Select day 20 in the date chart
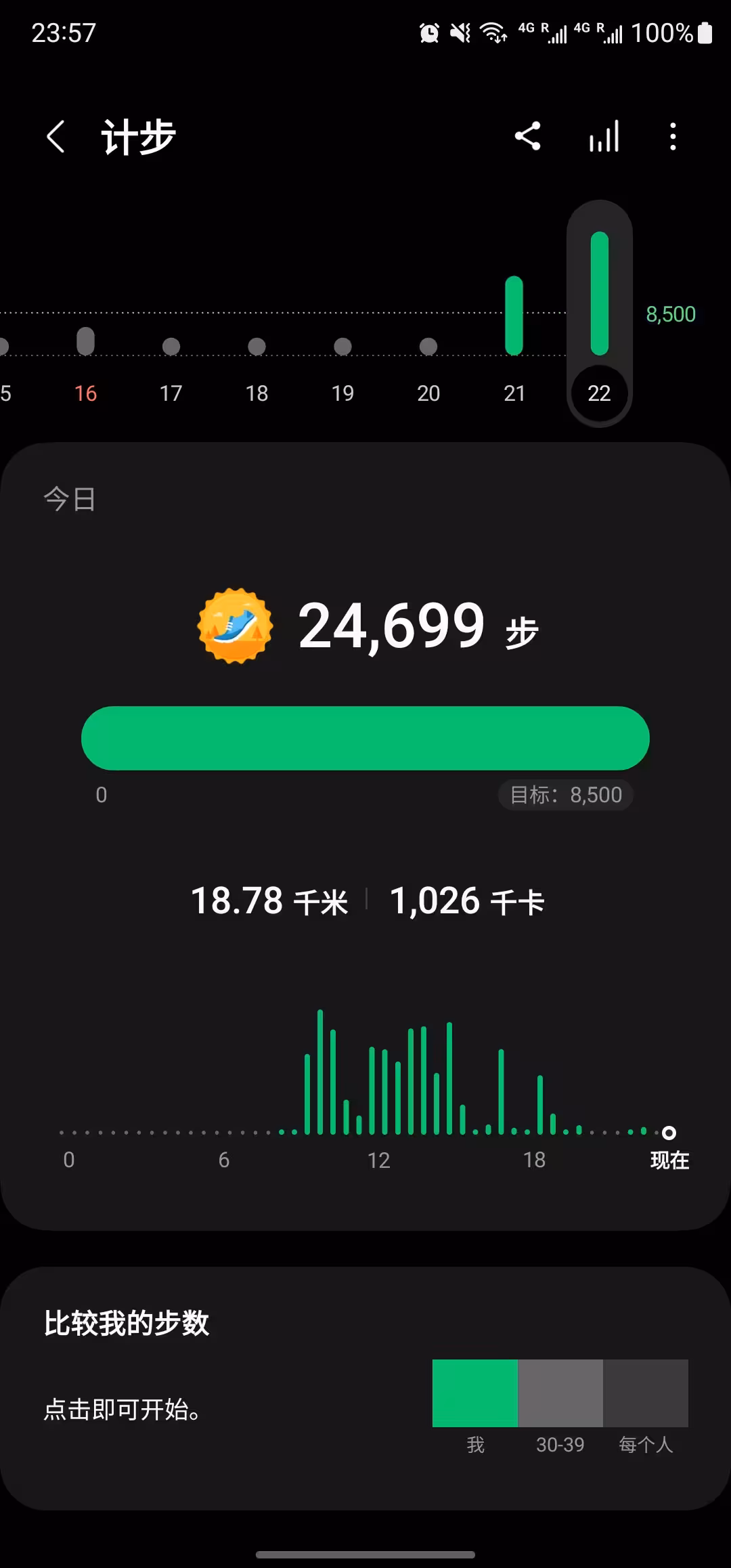This screenshot has width=731, height=1568. 428,393
